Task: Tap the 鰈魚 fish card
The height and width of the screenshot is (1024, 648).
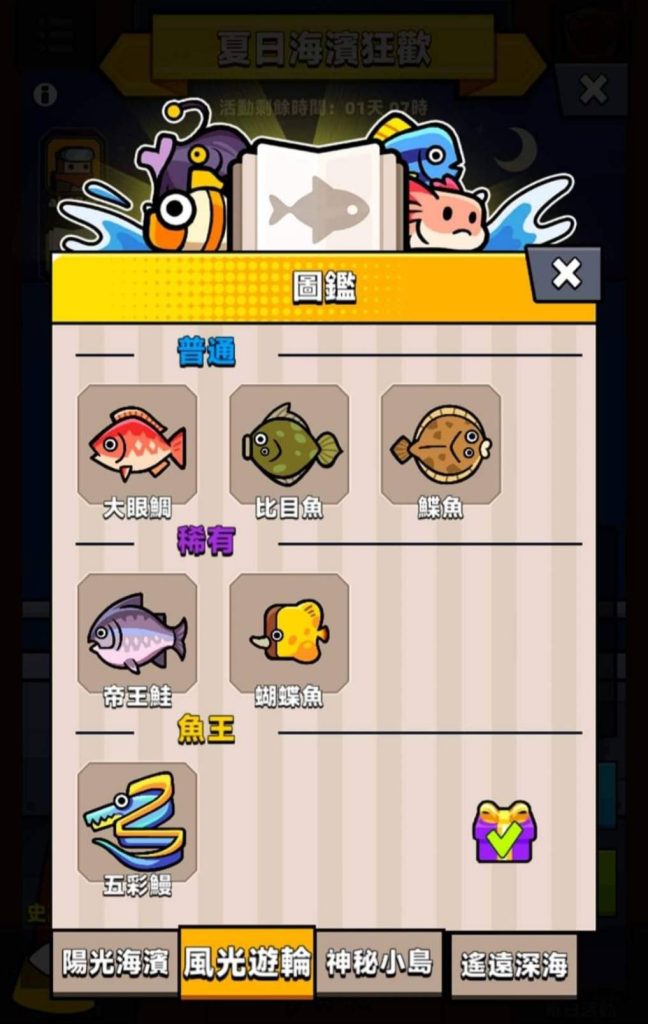Action: (441, 445)
